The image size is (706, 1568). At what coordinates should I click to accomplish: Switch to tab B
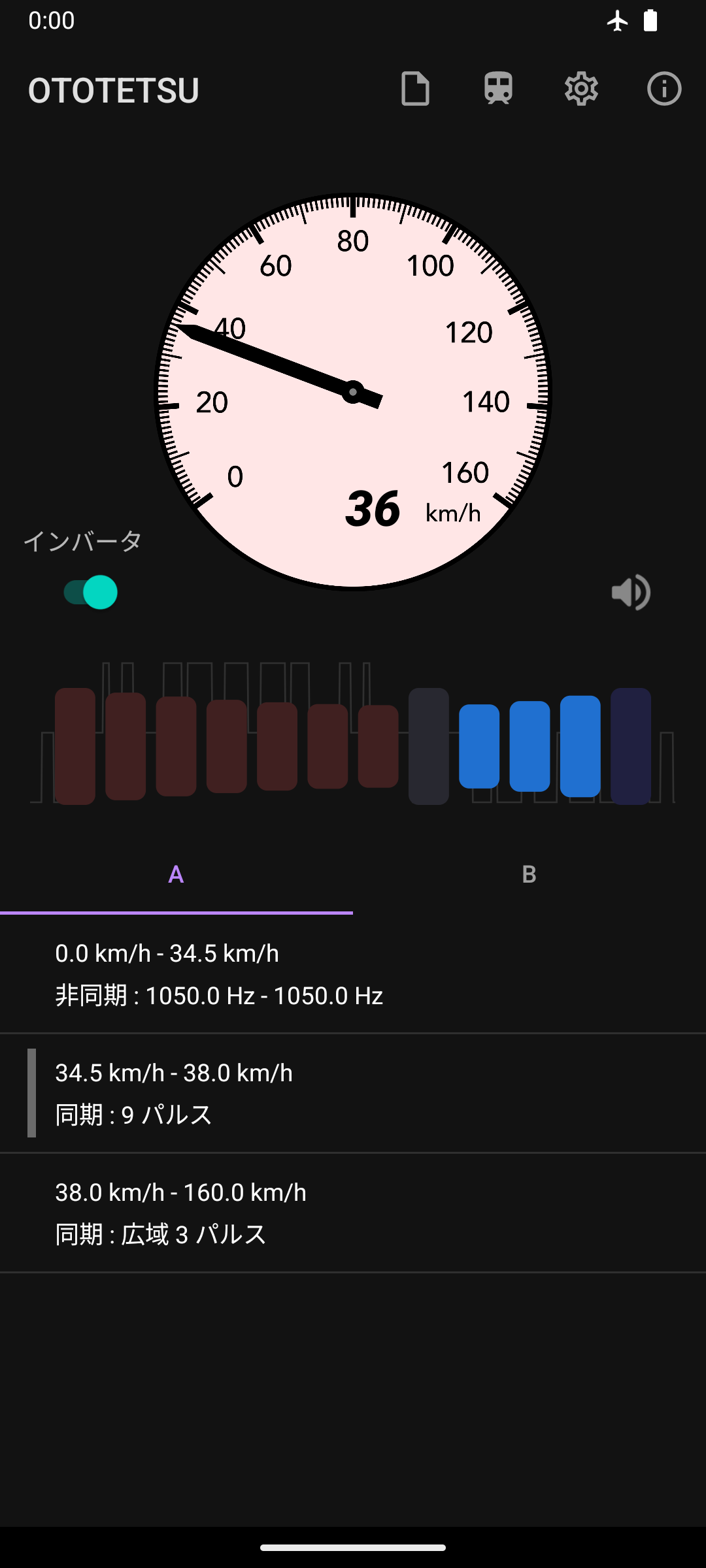click(x=529, y=874)
